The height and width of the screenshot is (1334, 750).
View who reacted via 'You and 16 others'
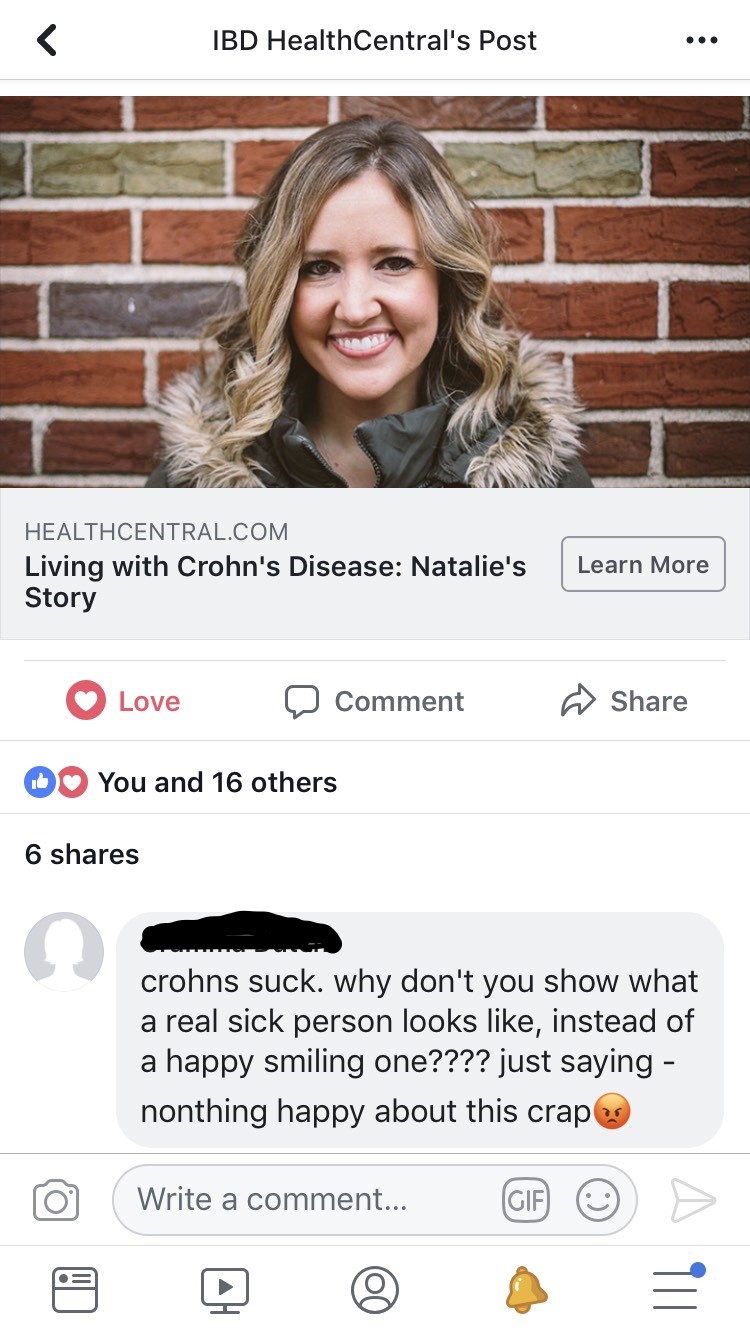(x=215, y=782)
